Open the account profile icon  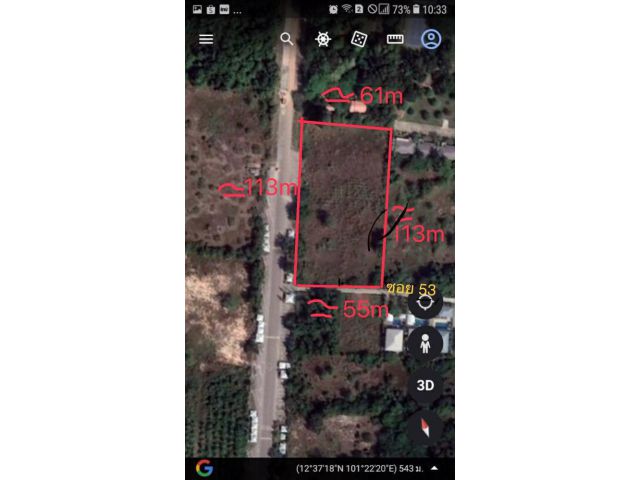431,39
